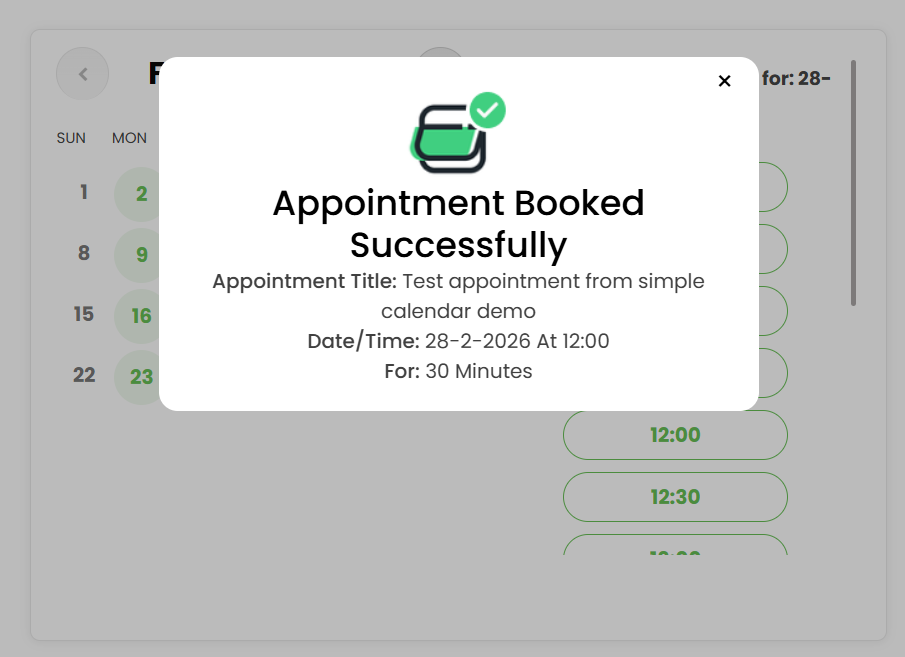Image resolution: width=905 pixels, height=657 pixels.
Task: Close the appointment booked dialog
Action: [725, 81]
